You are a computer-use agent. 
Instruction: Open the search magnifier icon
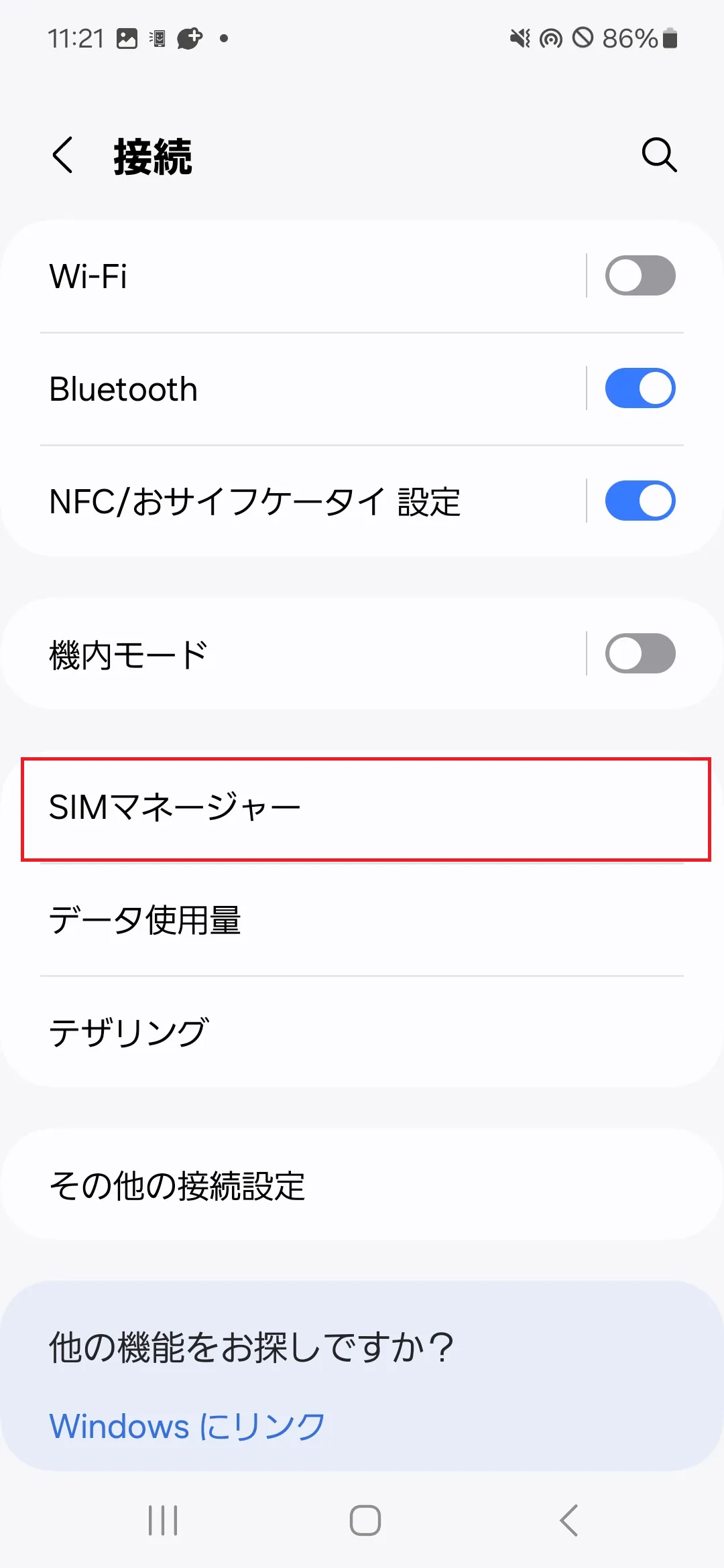click(x=659, y=155)
